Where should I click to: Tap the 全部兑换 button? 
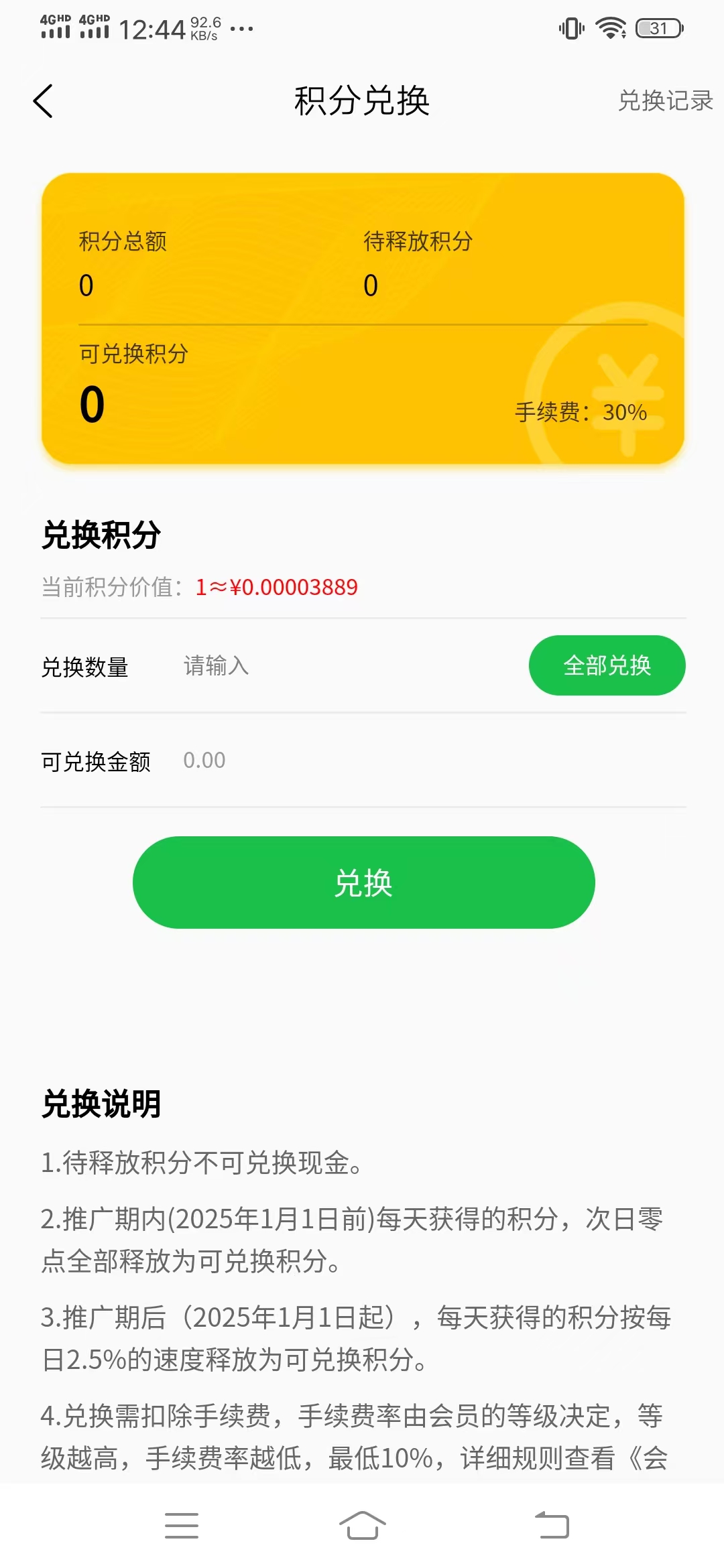(607, 665)
